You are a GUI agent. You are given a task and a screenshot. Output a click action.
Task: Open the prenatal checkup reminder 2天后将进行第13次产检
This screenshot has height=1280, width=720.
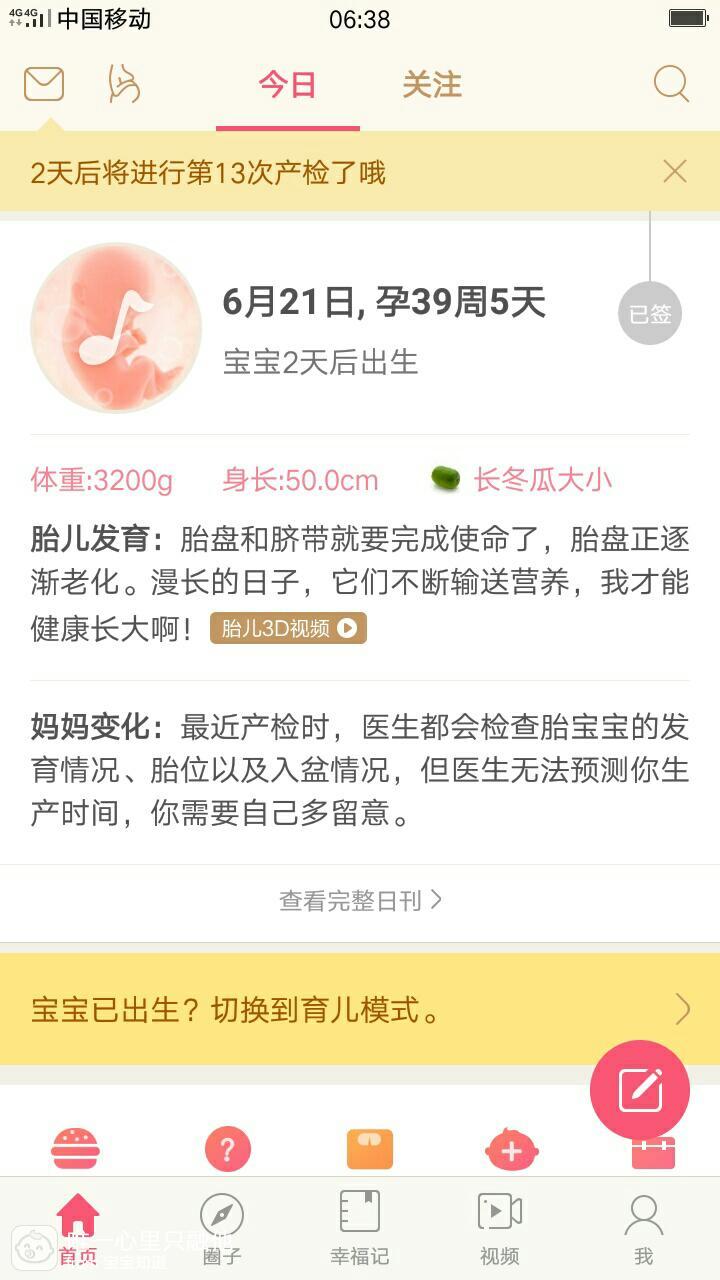tap(208, 173)
